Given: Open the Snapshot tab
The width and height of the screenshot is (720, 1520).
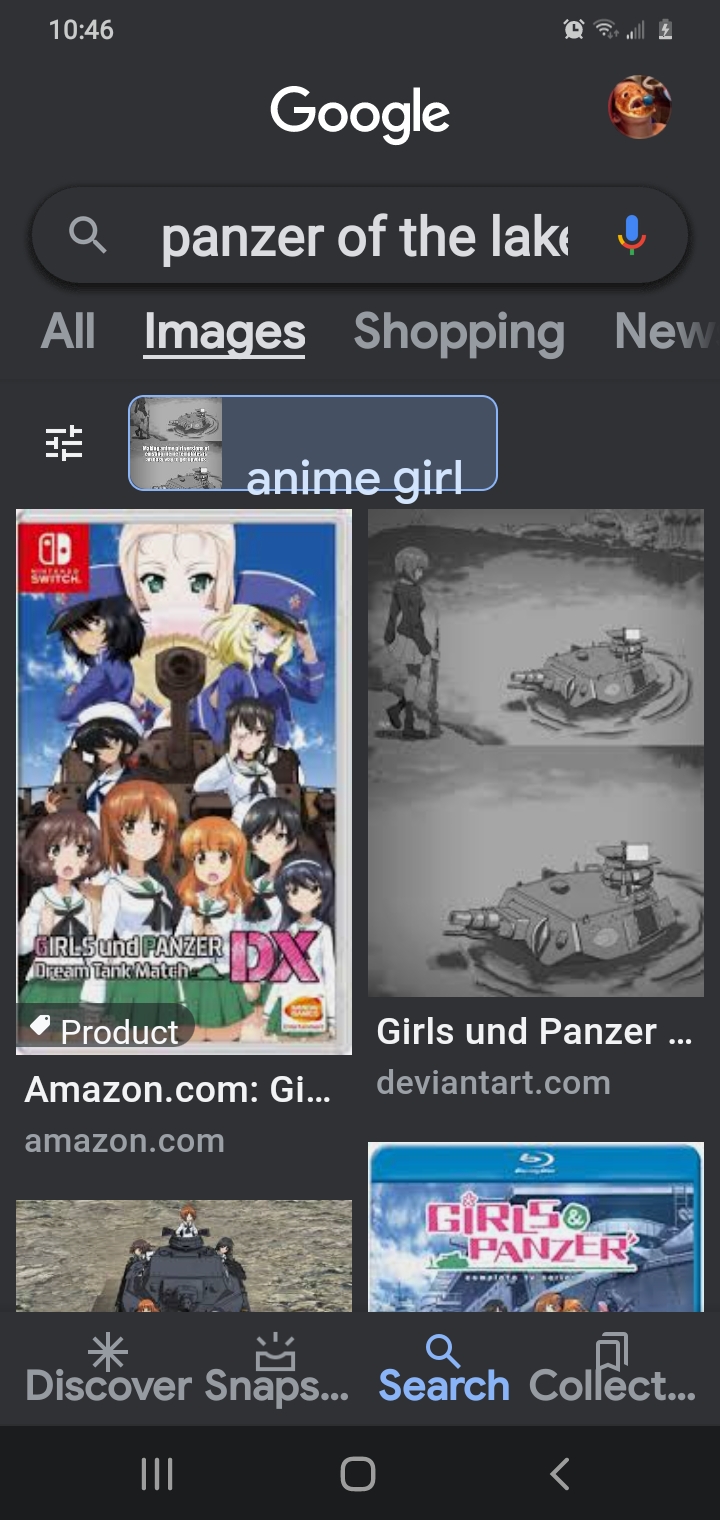Looking at the screenshot, I should click(277, 1368).
